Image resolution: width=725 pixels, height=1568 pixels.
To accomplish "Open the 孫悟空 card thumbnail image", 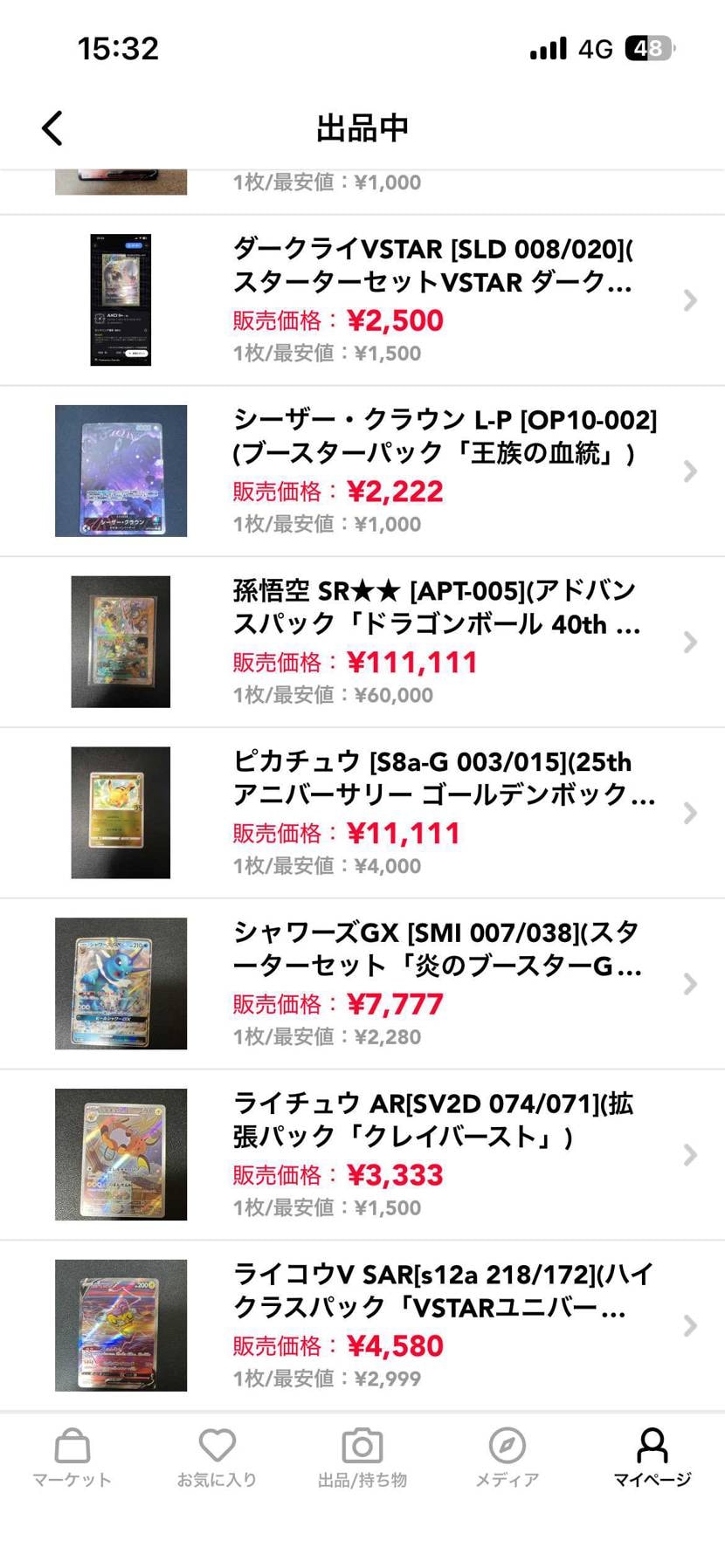I will [121, 640].
